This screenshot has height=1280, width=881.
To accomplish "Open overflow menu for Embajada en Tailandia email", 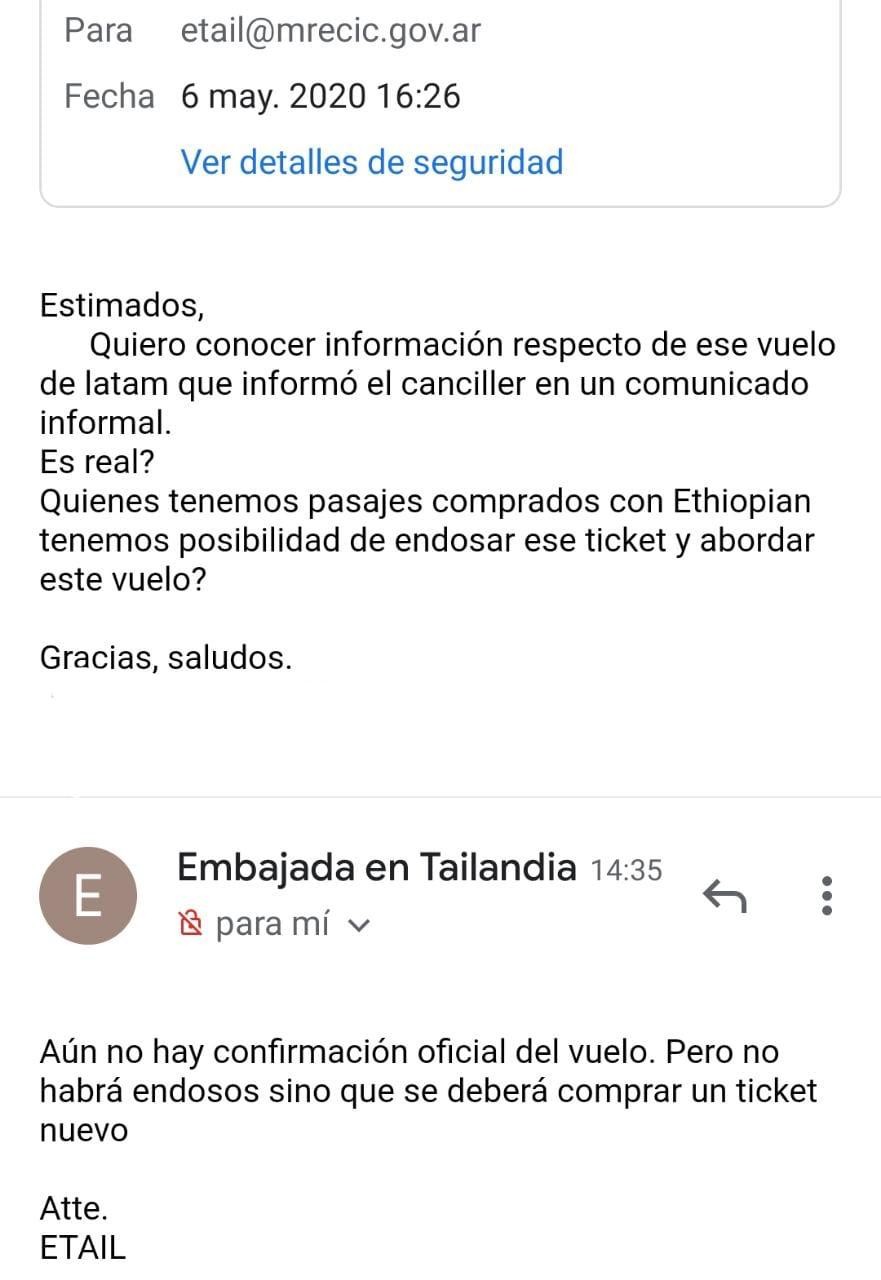I will [826, 896].
